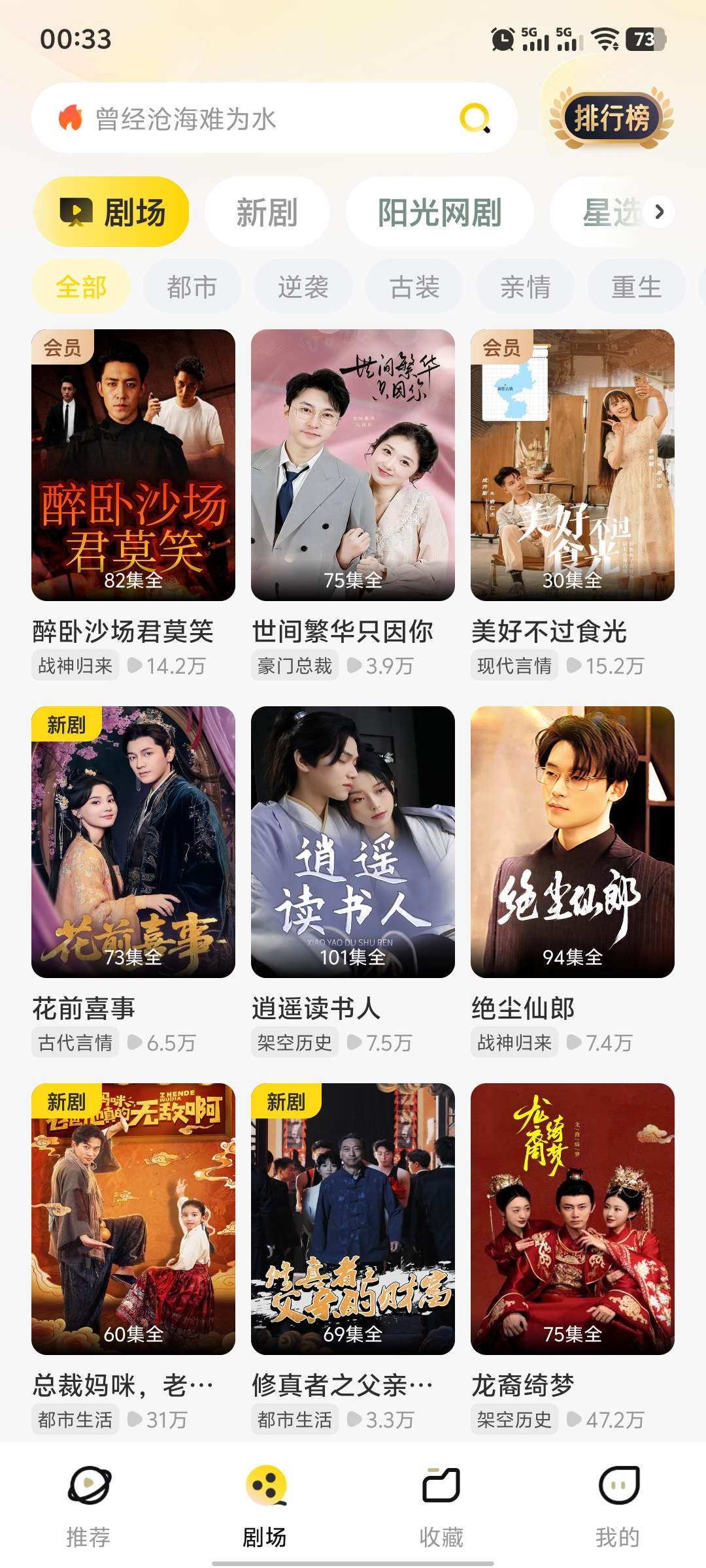Open the 排行榜 ranking list

click(611, 118)
